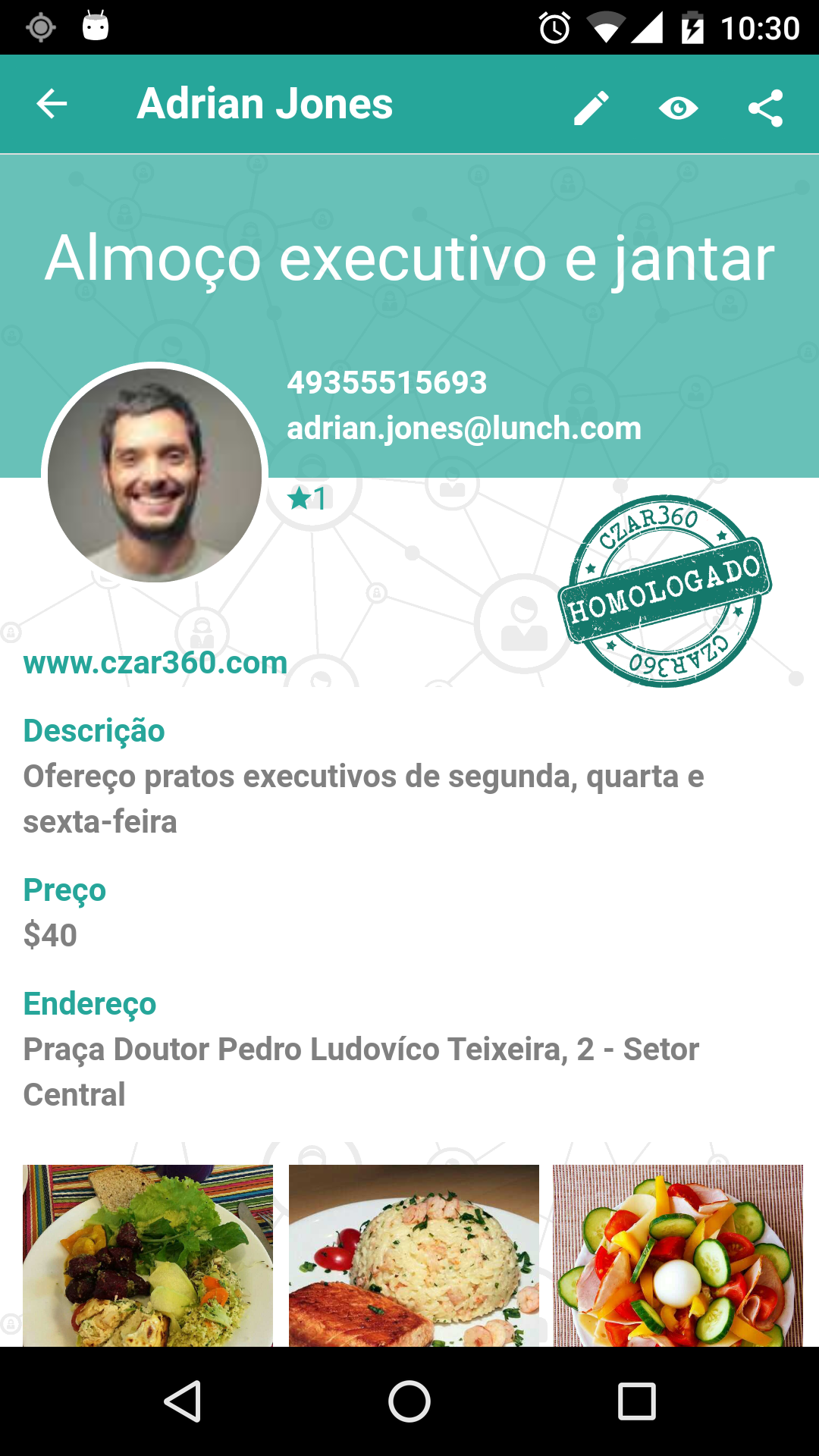Open Adrian Jones's profile photo
Screen dimensions: 819x1456
click(155, 475)
